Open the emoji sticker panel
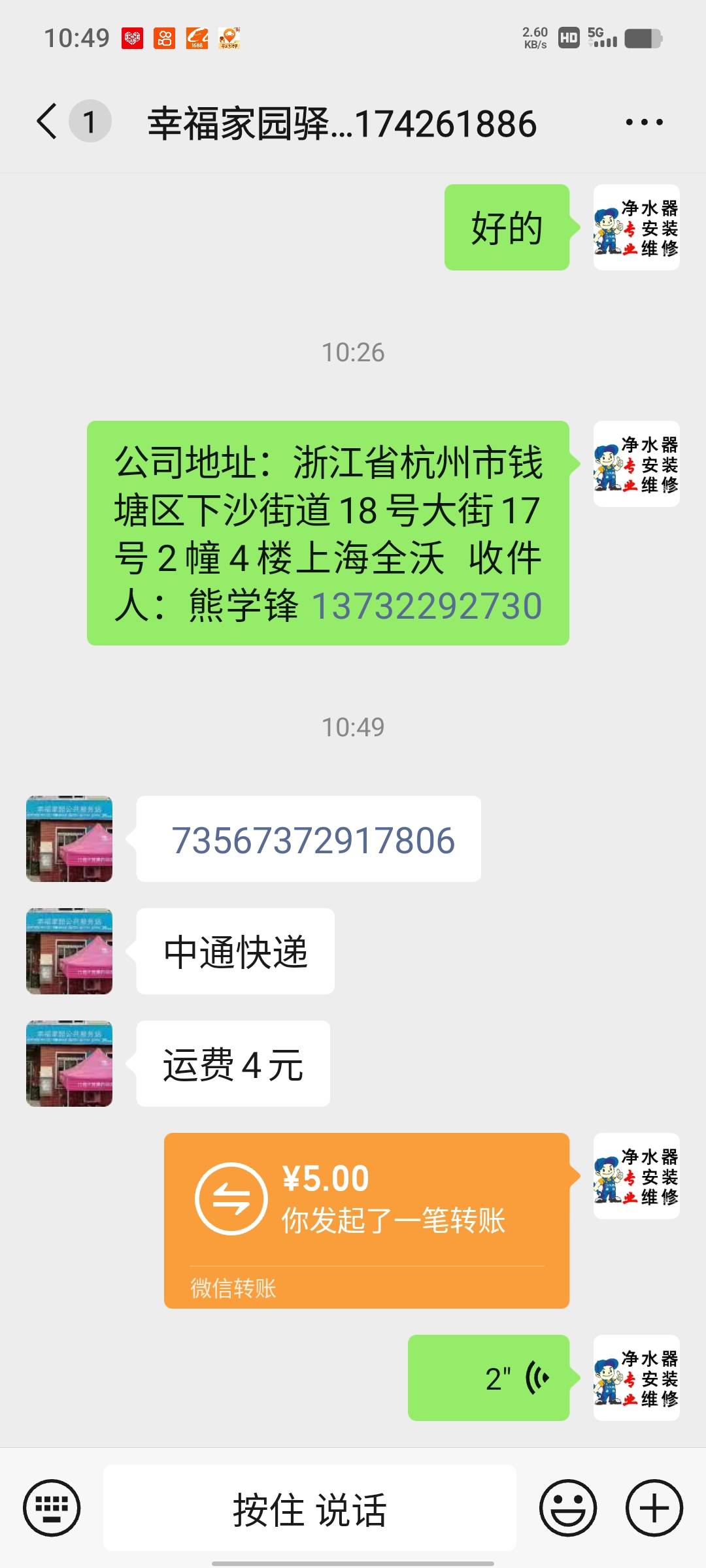Image resolution: width=706 pixels, height=1568 pixels. 567,1508
